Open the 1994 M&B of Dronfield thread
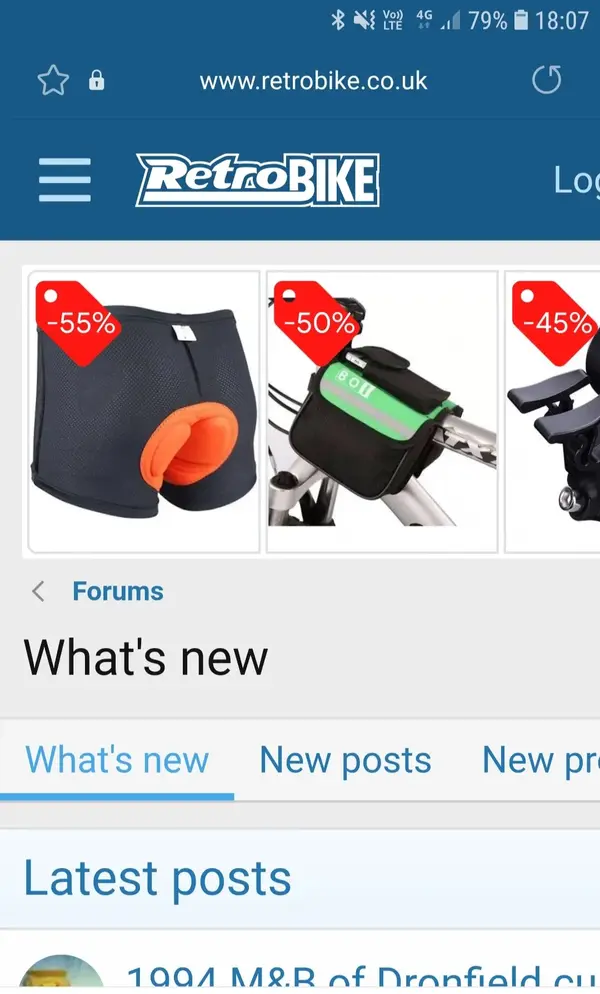 [362, 978]
